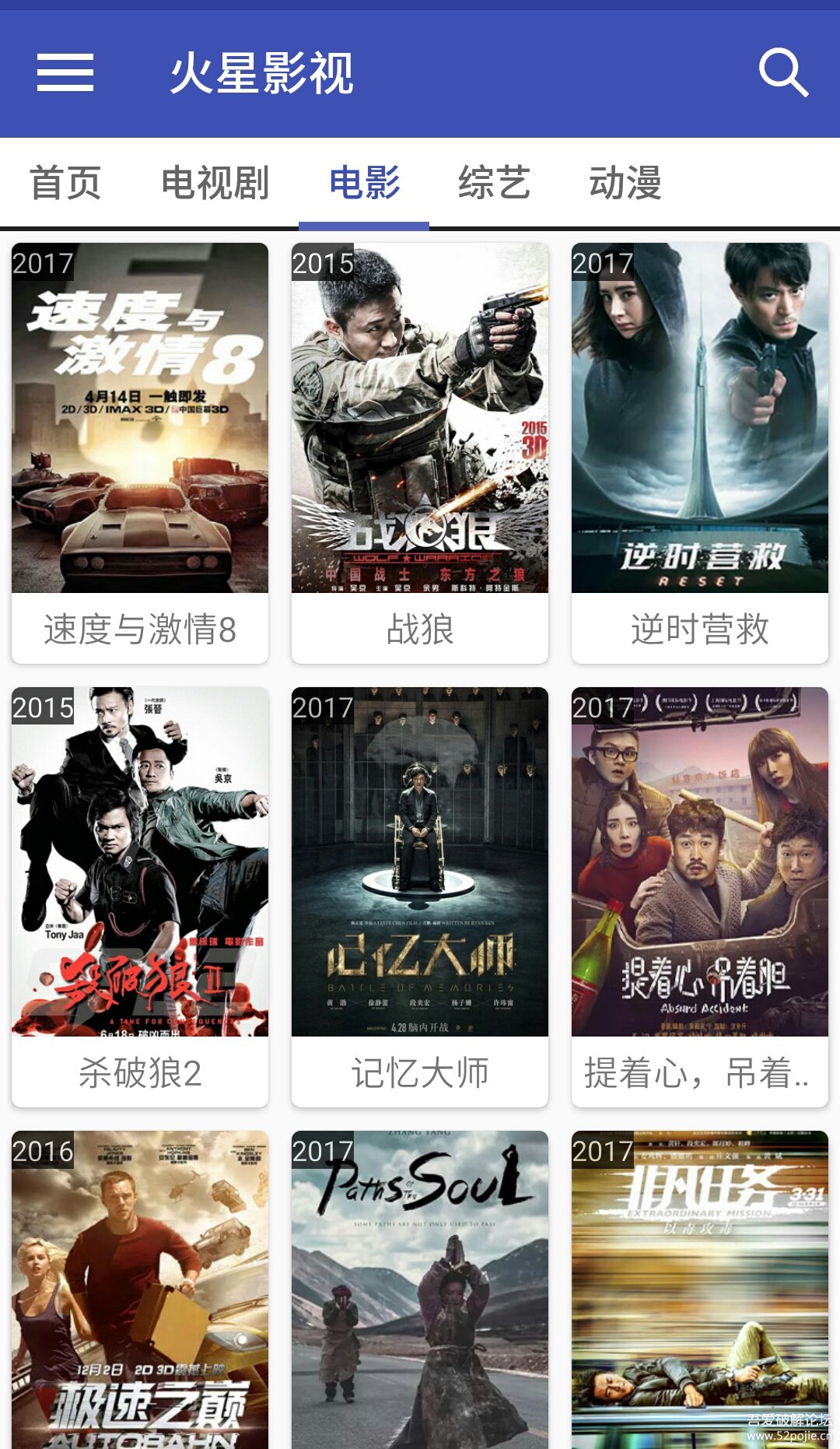
Task: Switch to the 首页 tab
Action: (x=65, y=184)
